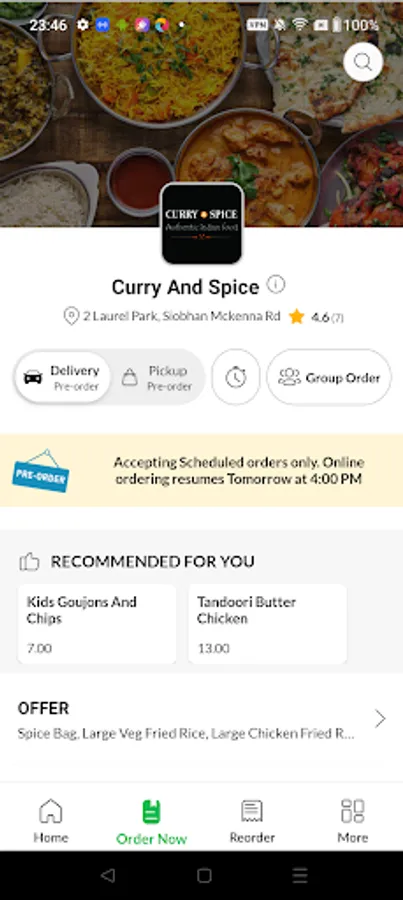Screen dimensions: 403x900
Task: Select the Delivery Pre-order option
Action: coord(63,378)
